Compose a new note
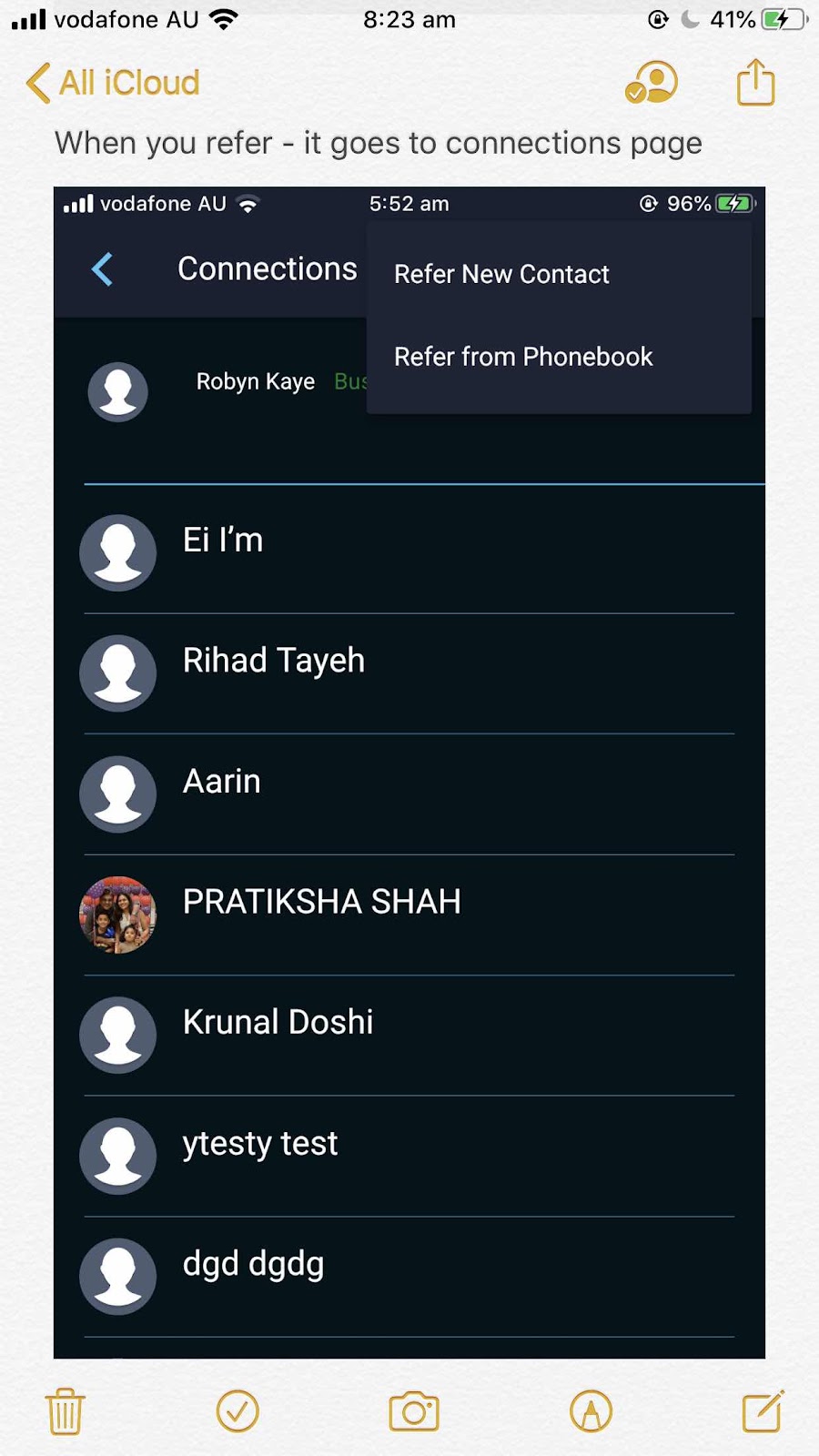819x1456 pixels. (x=763, y=1411)
